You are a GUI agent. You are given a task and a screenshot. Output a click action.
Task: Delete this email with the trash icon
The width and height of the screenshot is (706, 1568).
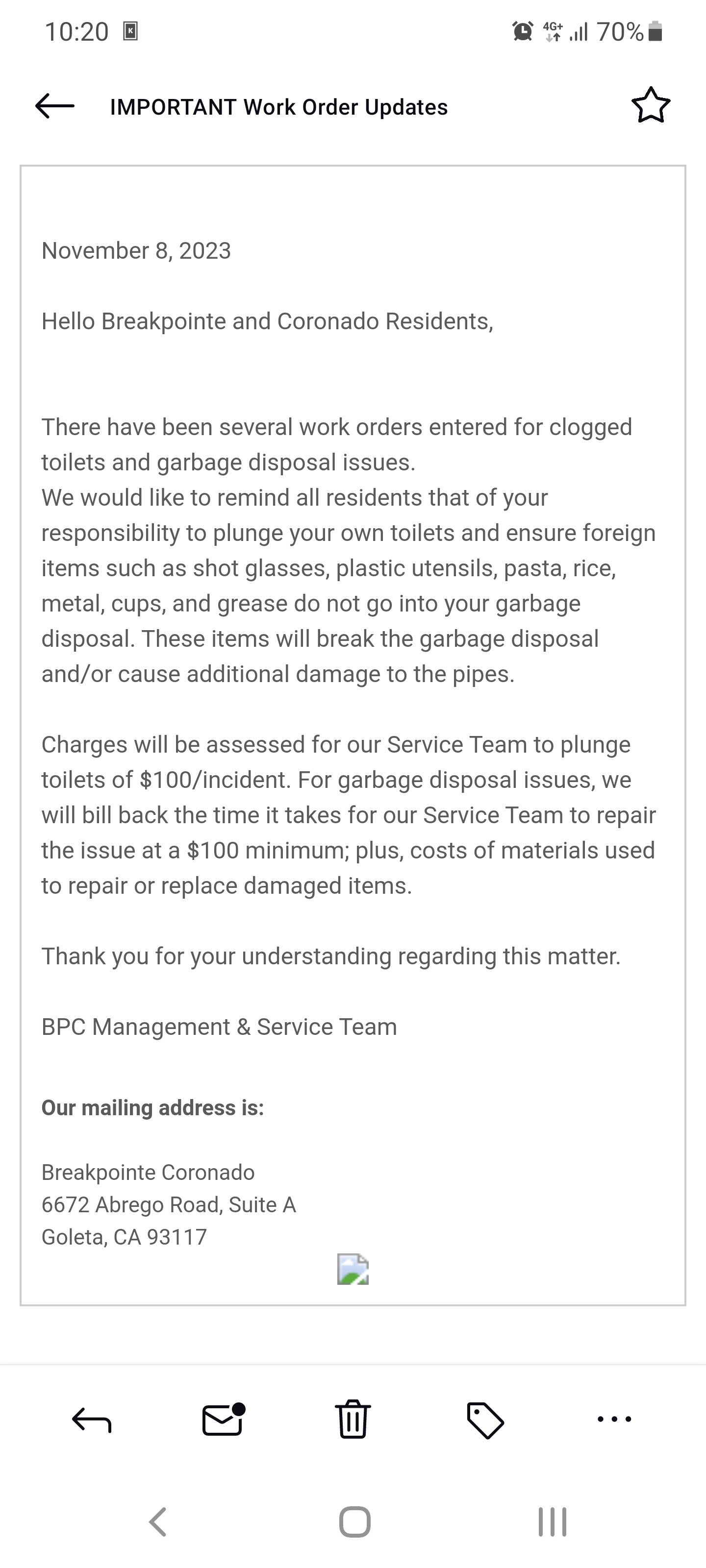click(353, 1420)
